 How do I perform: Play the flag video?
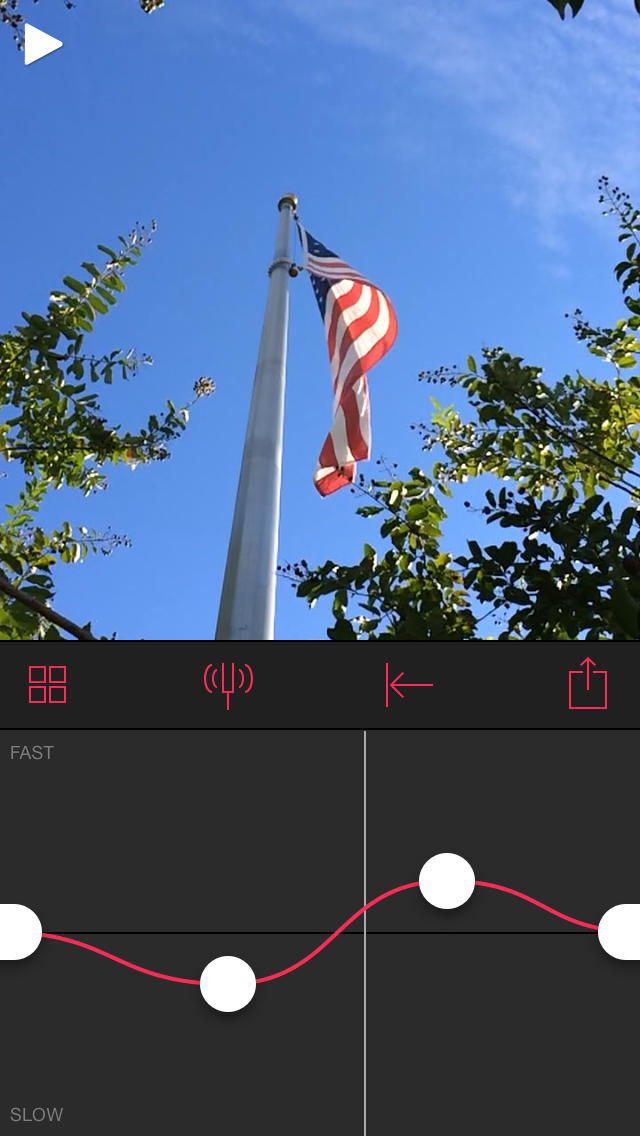(x=43, y=45)
